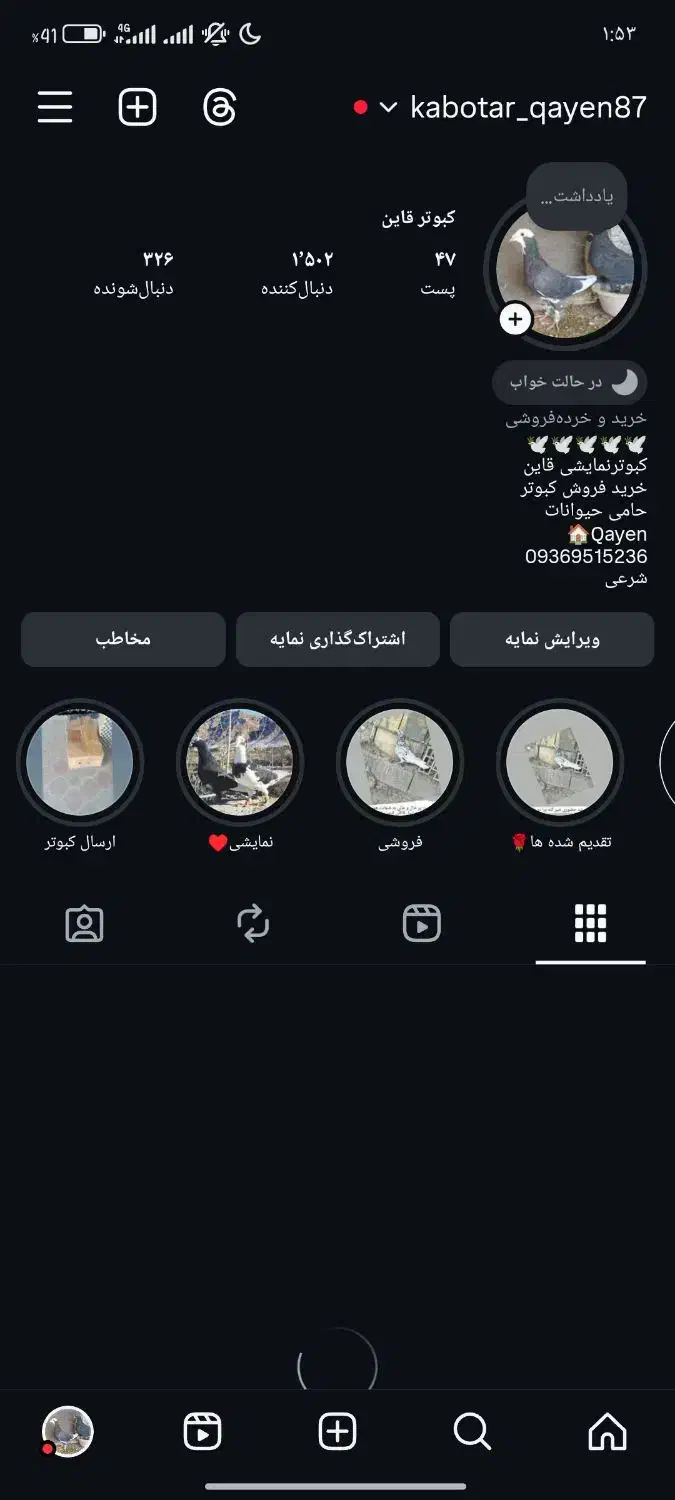
Task: Tap the یادداشت note bubble
Action: tap(576, 196)
